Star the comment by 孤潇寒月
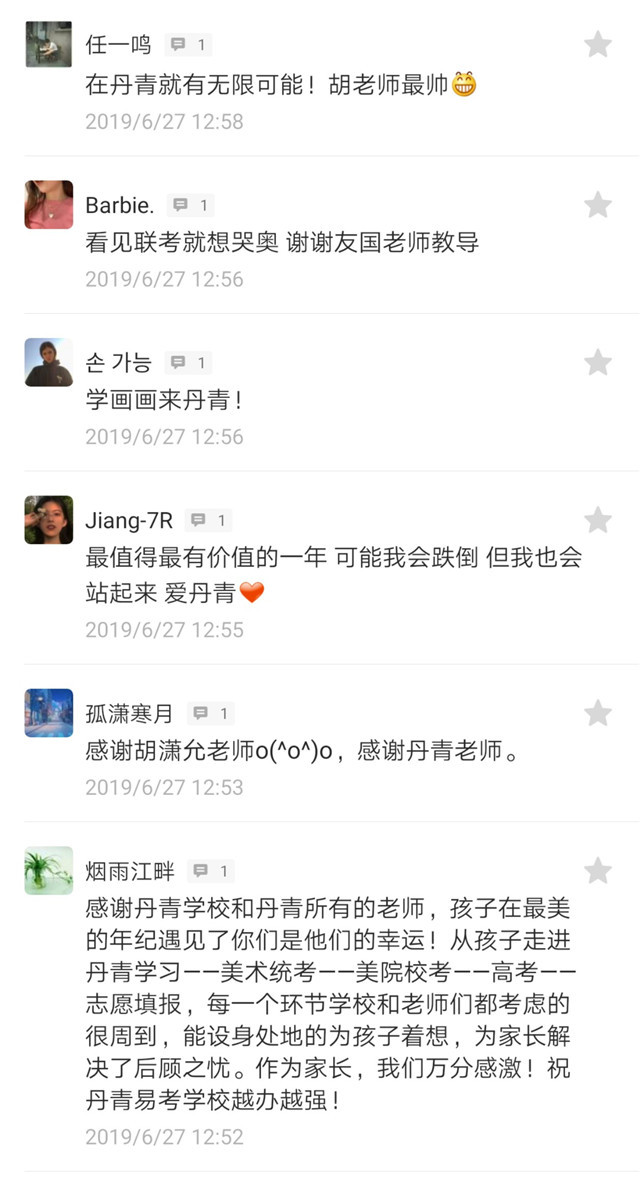The width and height of the screenshot is (640, 1180). coord(598,713)
